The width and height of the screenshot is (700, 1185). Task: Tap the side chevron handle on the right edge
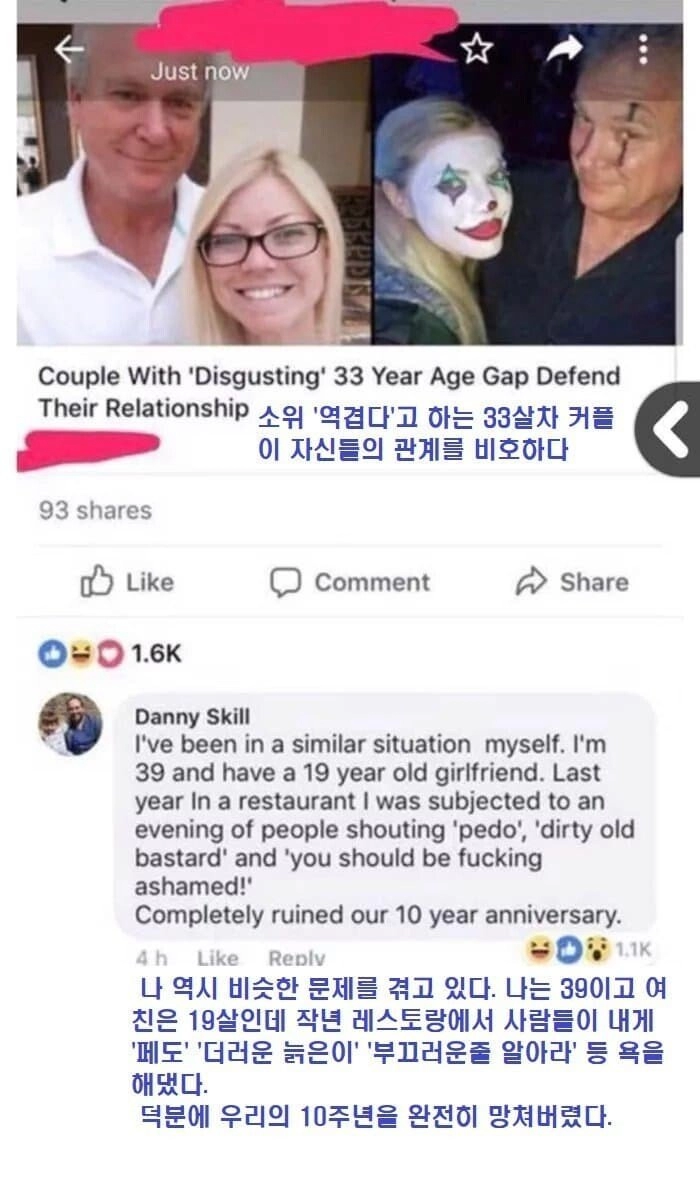pos(670,429)
